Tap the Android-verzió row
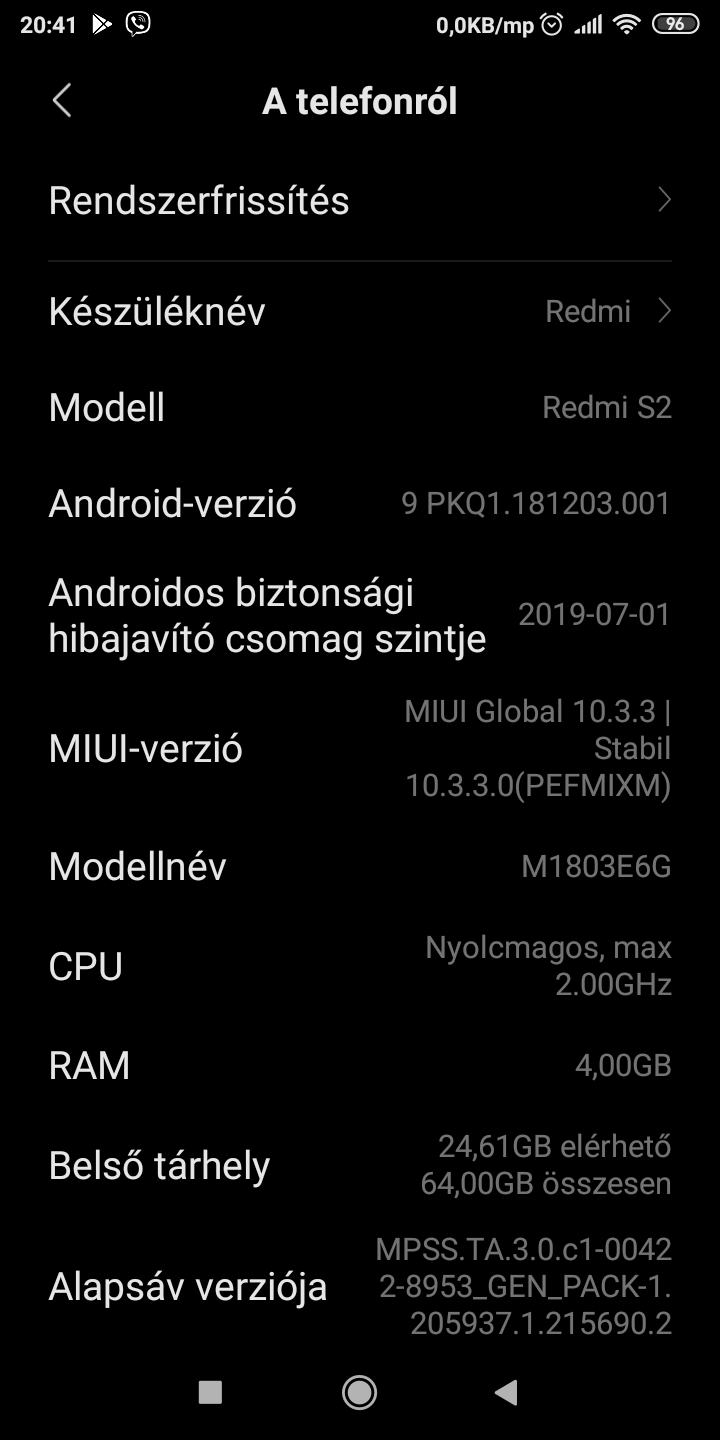Image resolution: width=720 pixels, height=1440 pixels. point(360,504)
